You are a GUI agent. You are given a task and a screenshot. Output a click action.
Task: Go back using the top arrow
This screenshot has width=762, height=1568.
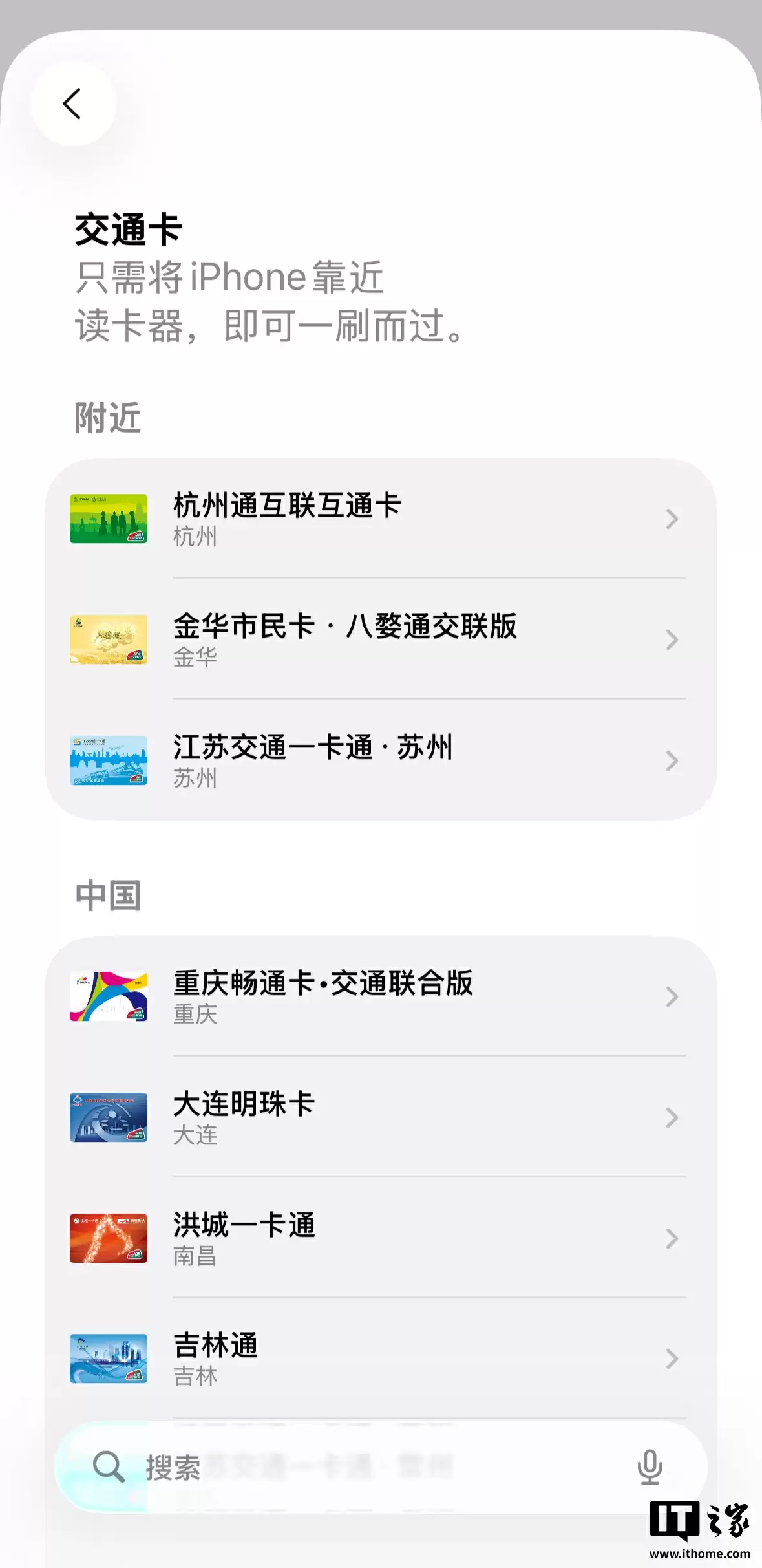tap(72, 104)
